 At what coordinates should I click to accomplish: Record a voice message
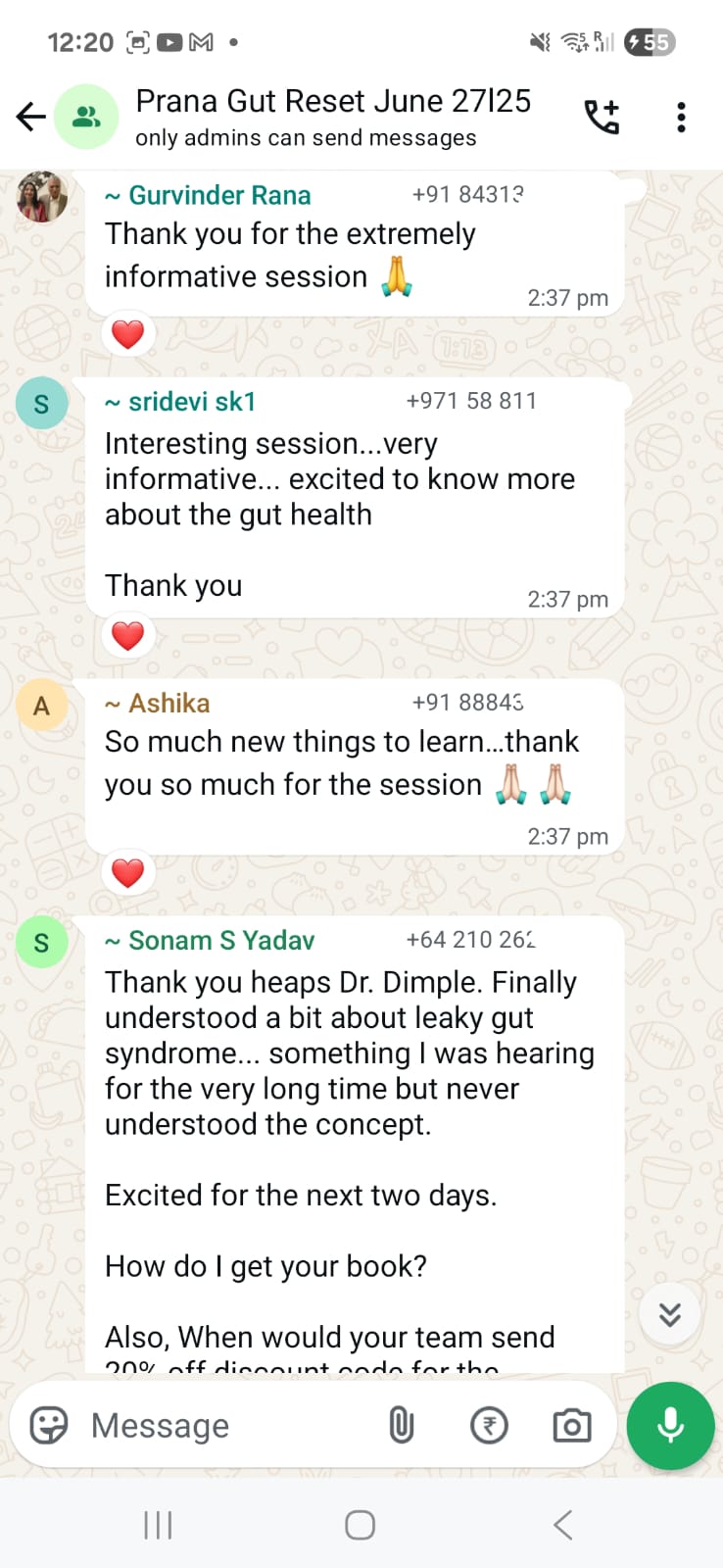[x=670, y=1426]
